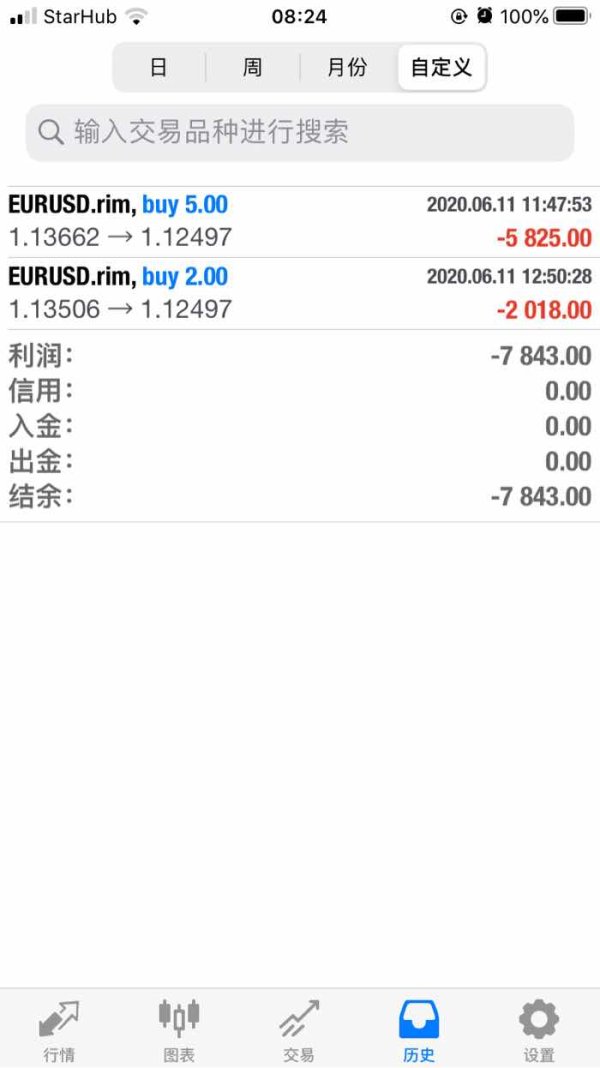Open the 设置 settings tab
The height and width of the screenshot is (1068, 600).
click(x=538, y=1030)
